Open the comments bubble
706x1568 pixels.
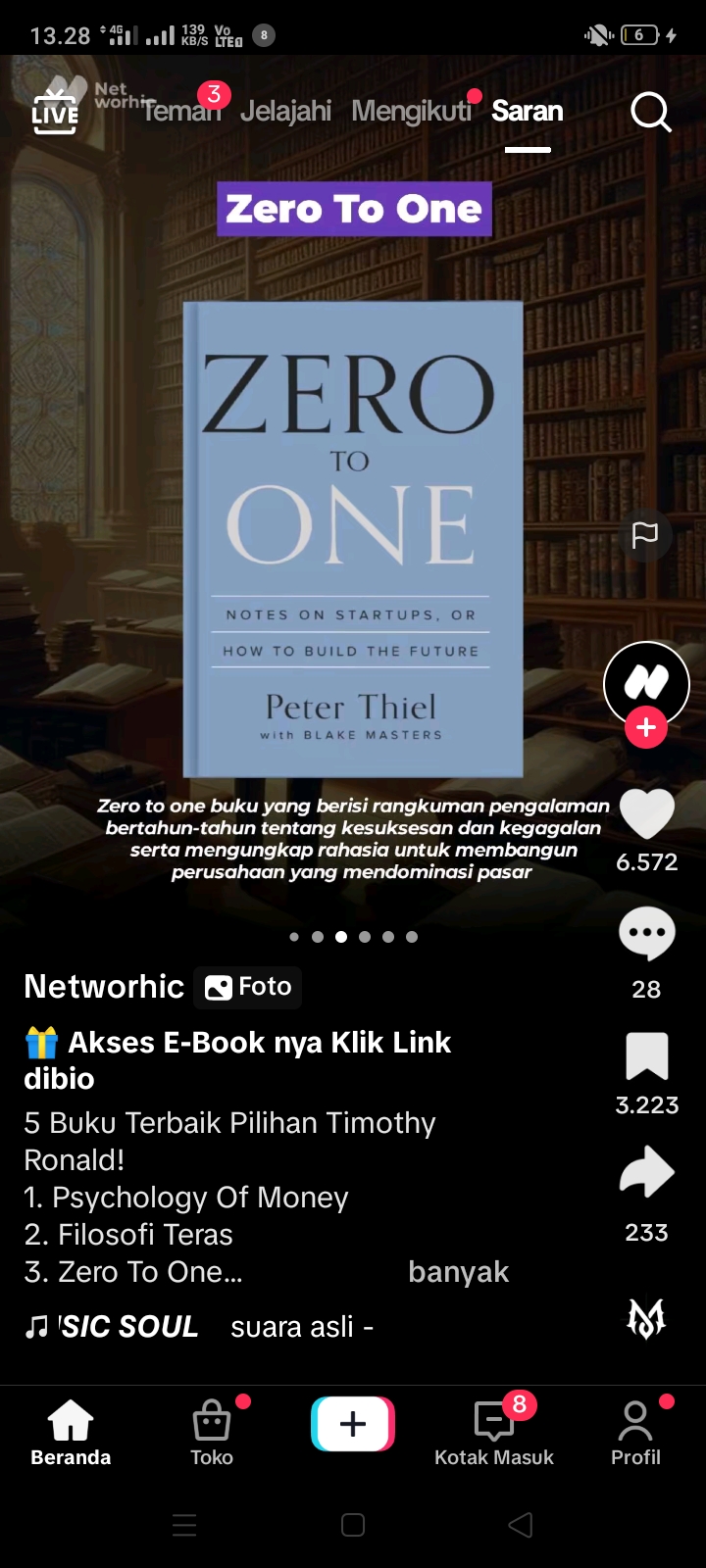pyautogui.click(x=646, y=933)
